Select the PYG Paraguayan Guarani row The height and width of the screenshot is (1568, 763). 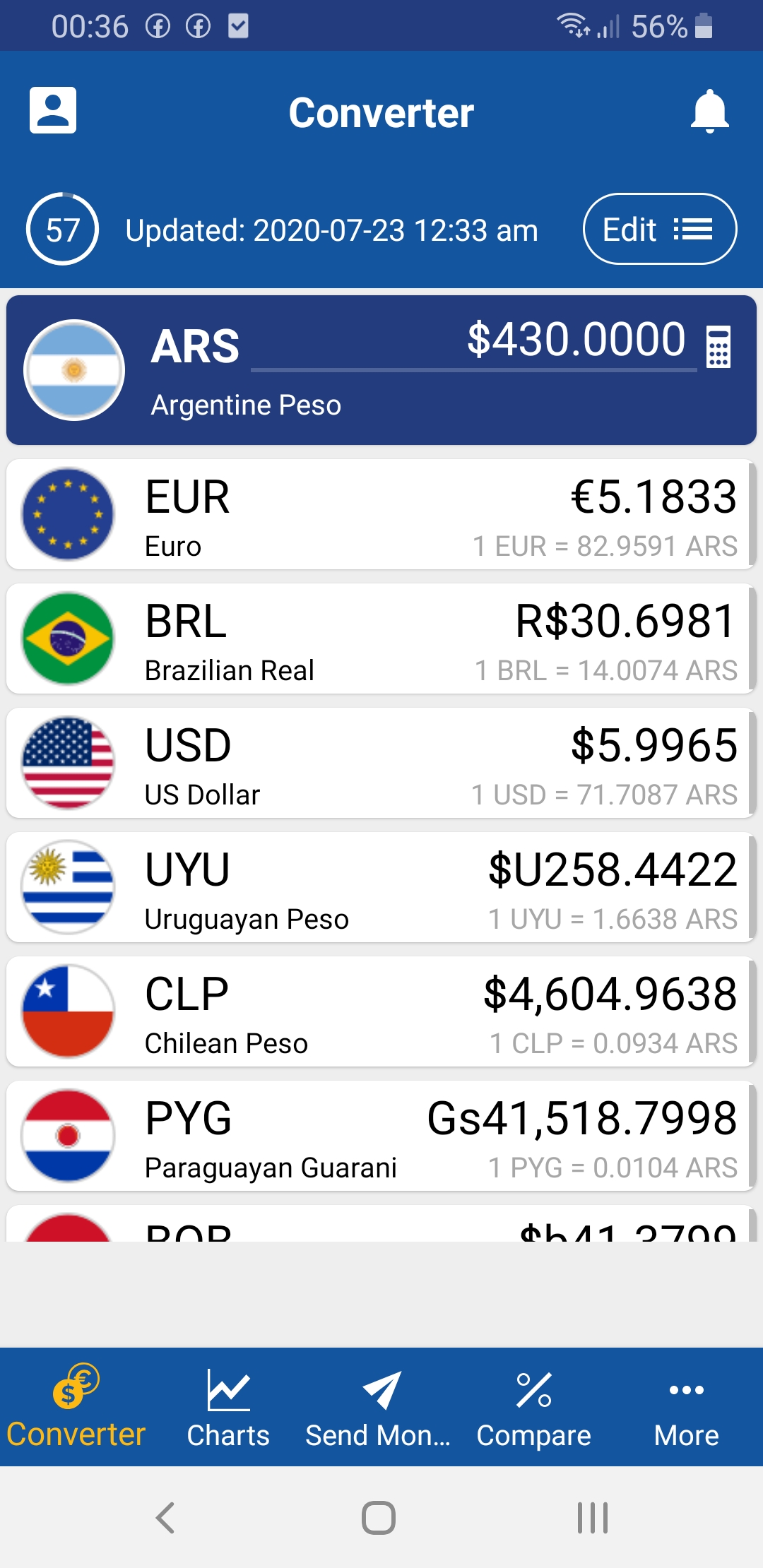click(381, 1136)
